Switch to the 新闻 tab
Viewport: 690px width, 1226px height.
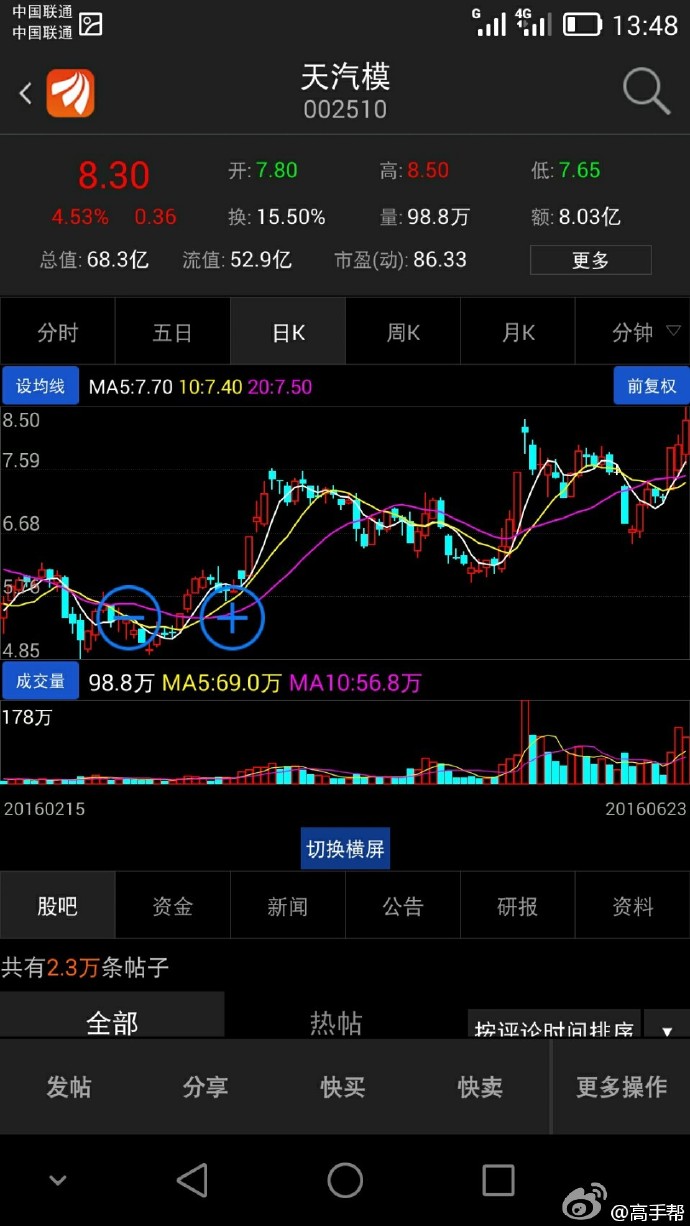point(287,907)
